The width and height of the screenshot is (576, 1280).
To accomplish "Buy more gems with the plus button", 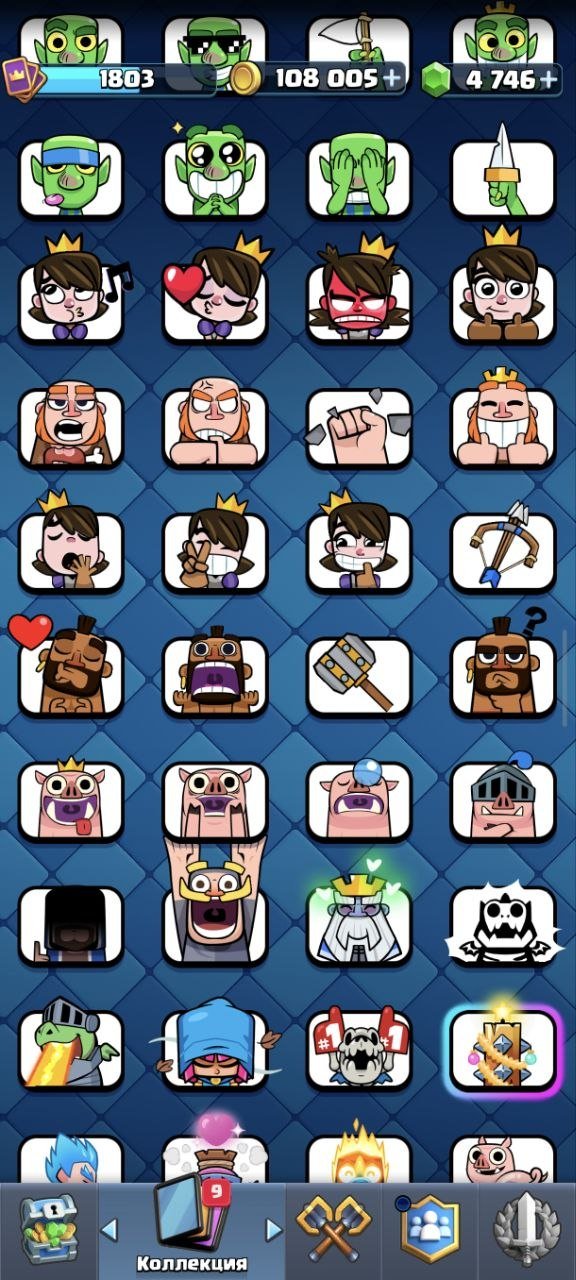I will [549, 79].
